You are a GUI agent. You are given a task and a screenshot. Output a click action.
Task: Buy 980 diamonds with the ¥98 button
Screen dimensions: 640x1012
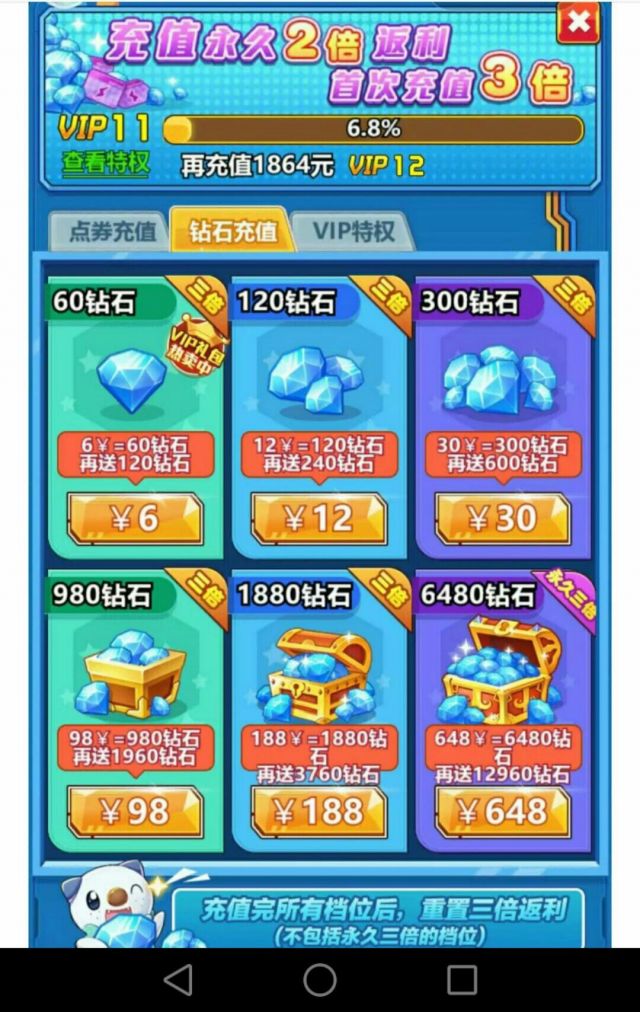135,811
